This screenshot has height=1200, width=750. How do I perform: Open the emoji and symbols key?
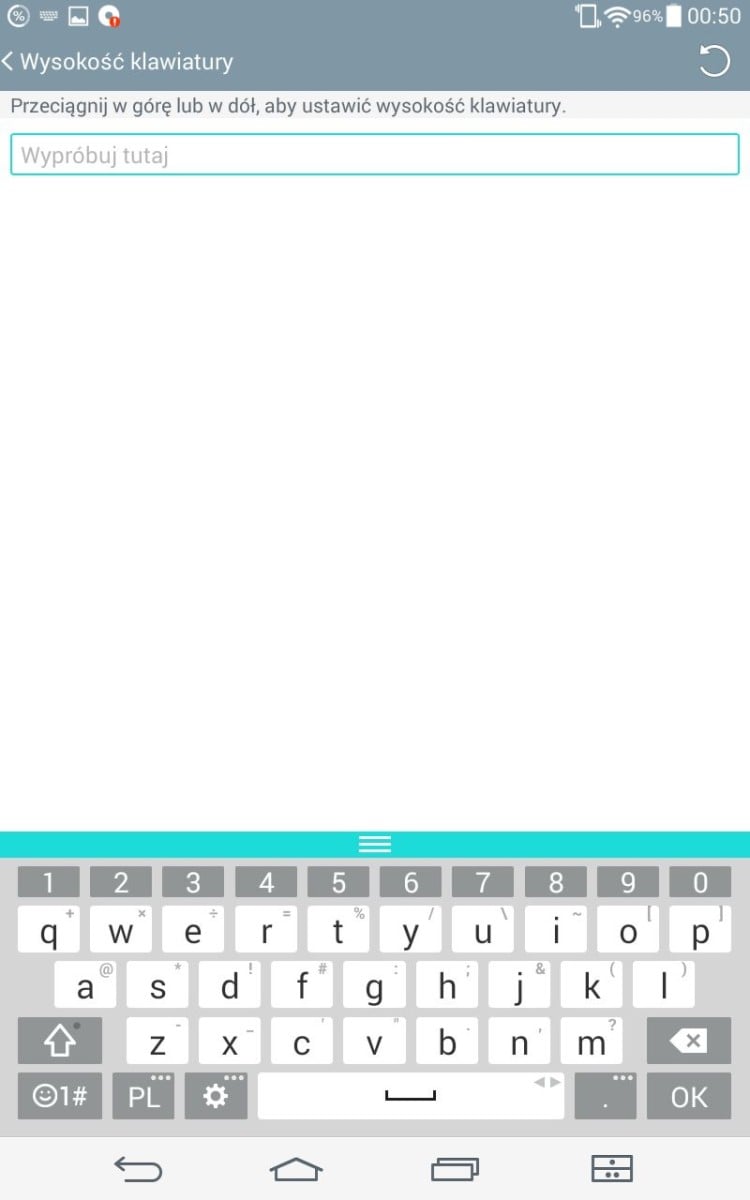60,1096
